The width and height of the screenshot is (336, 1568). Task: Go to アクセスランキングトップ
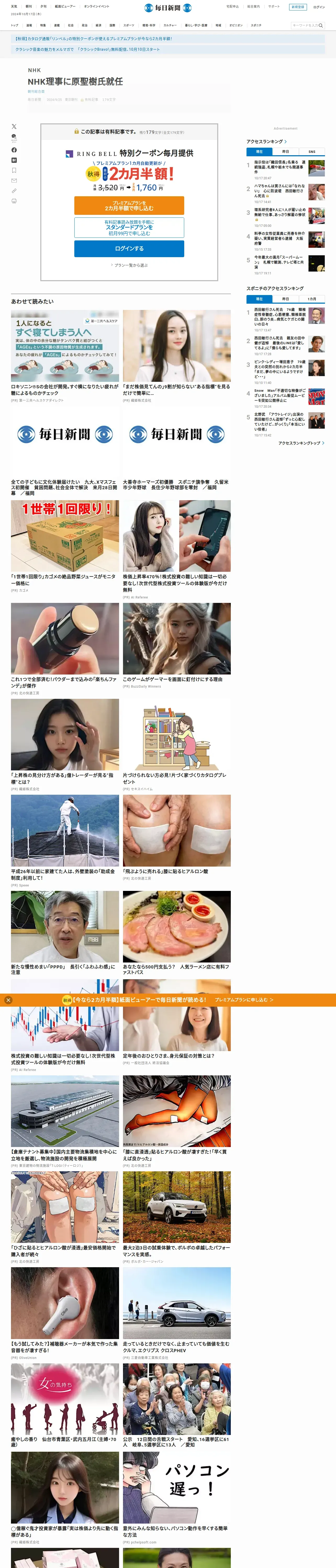coord(301,443)
